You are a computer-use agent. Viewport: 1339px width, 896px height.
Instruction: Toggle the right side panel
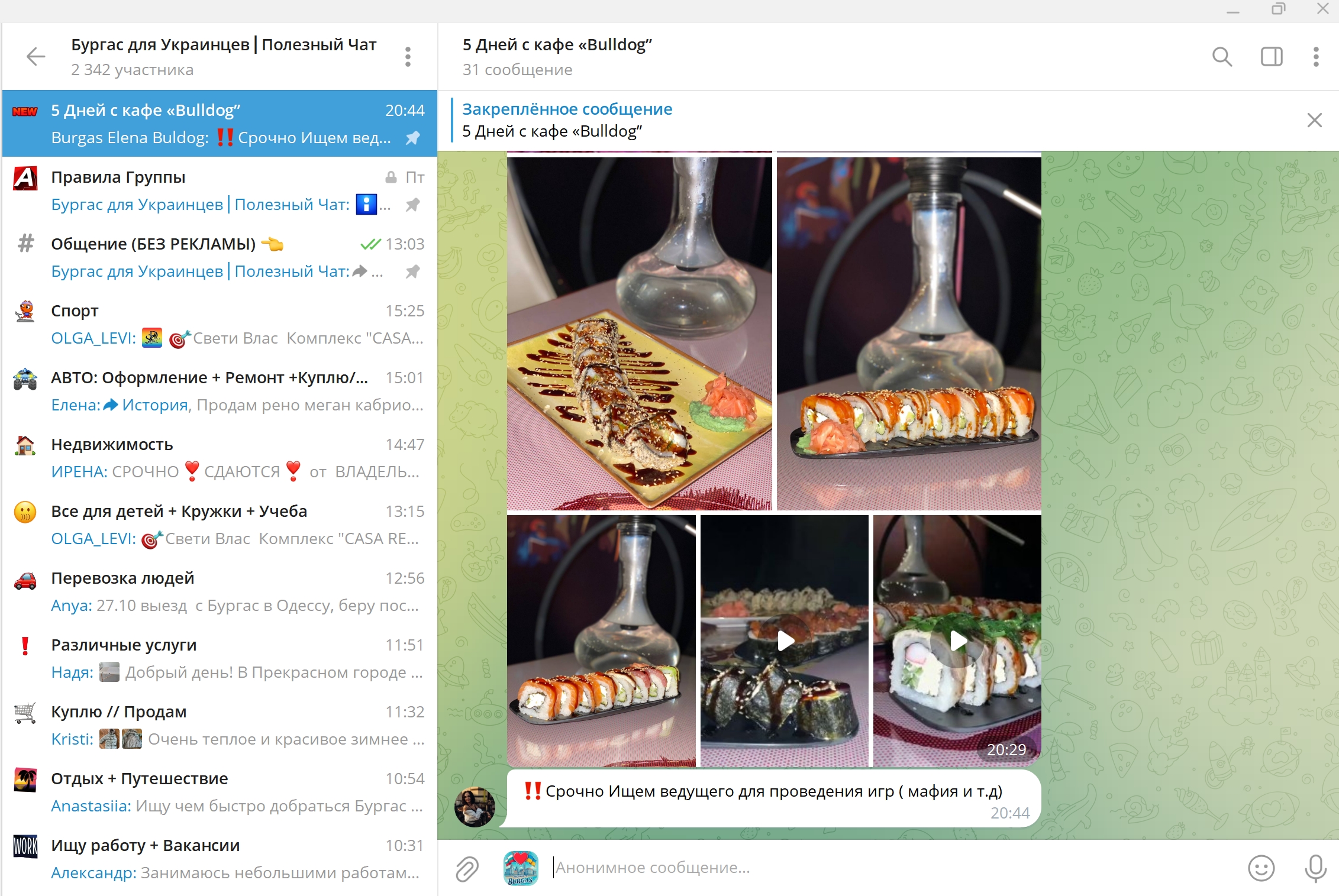[1271, 57]
